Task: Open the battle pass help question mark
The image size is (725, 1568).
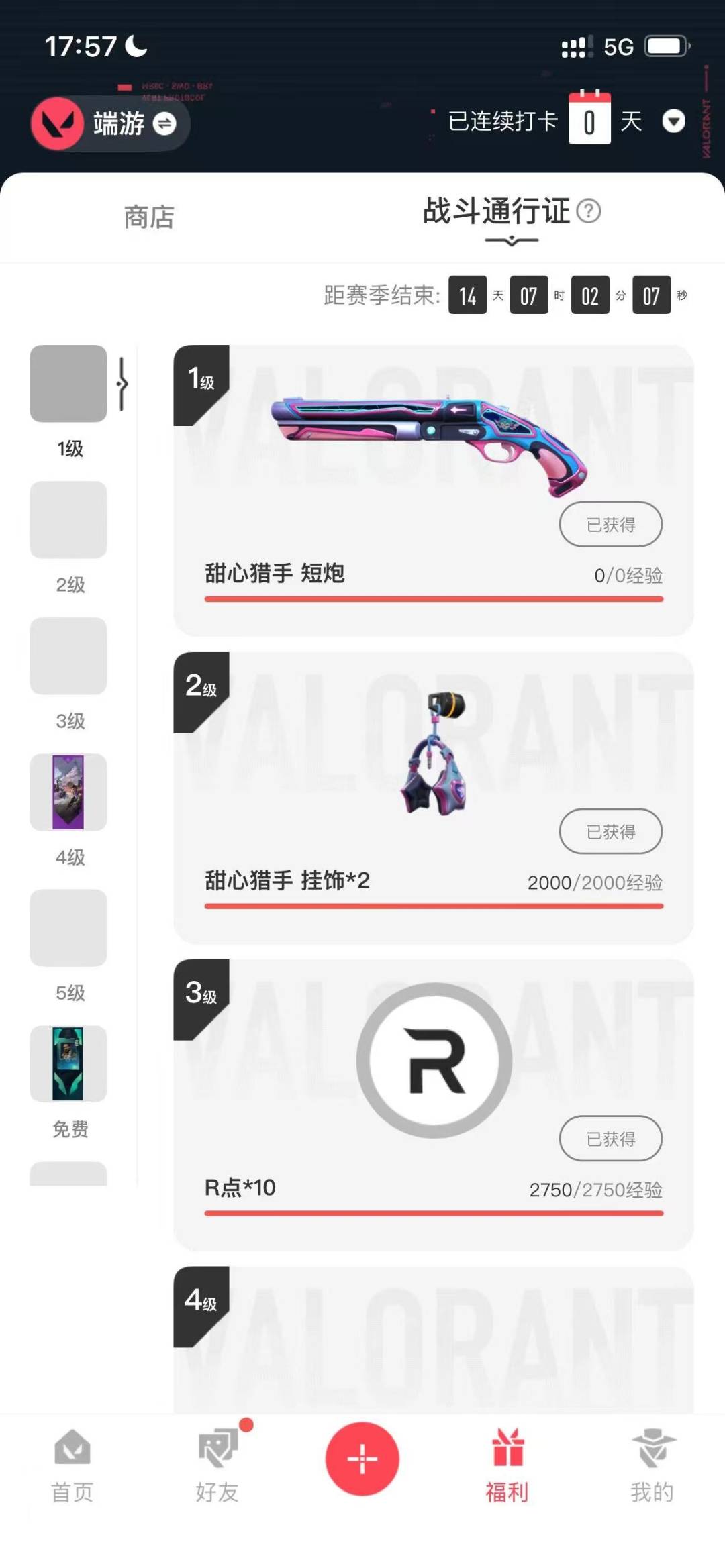Action: click(590, 211)
